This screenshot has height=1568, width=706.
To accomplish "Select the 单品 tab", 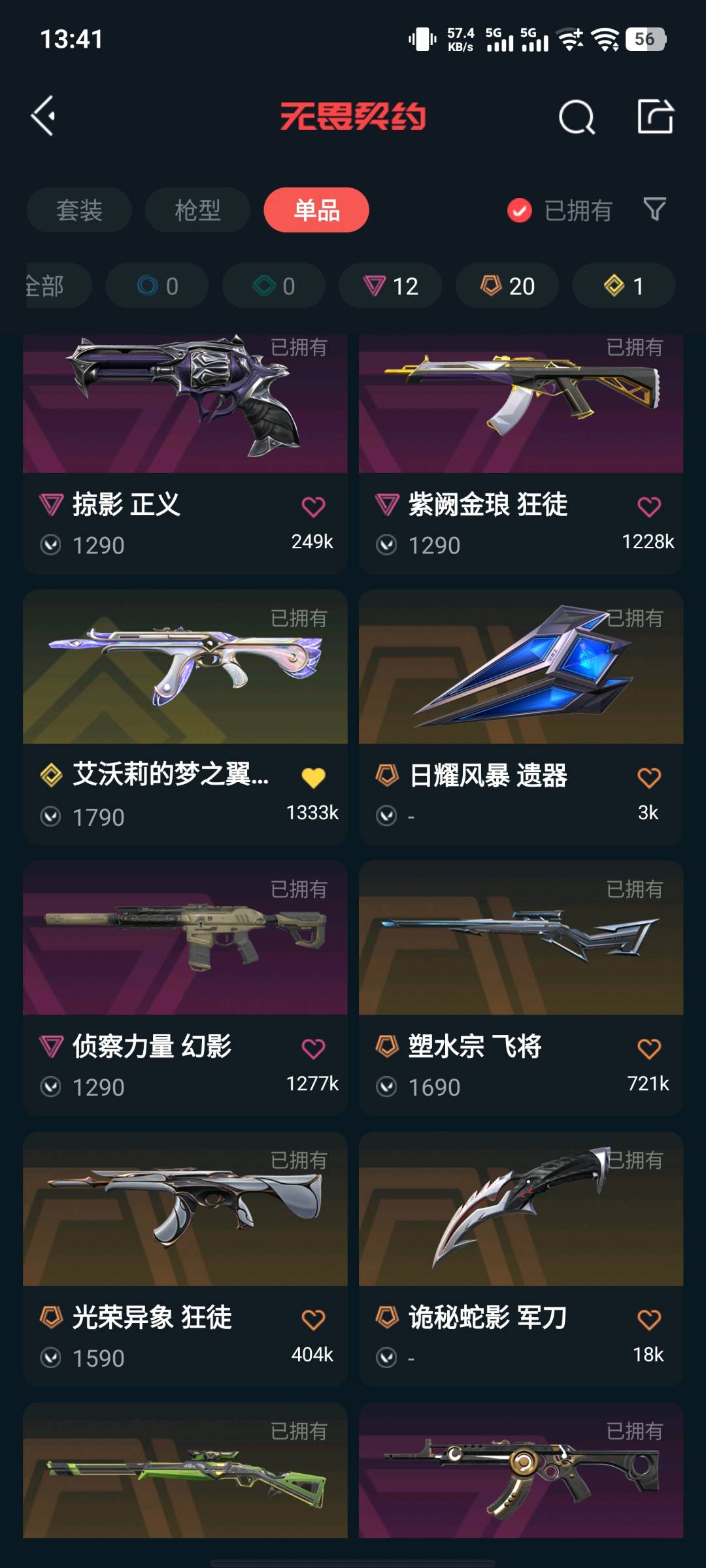I will tap(316, 210).
